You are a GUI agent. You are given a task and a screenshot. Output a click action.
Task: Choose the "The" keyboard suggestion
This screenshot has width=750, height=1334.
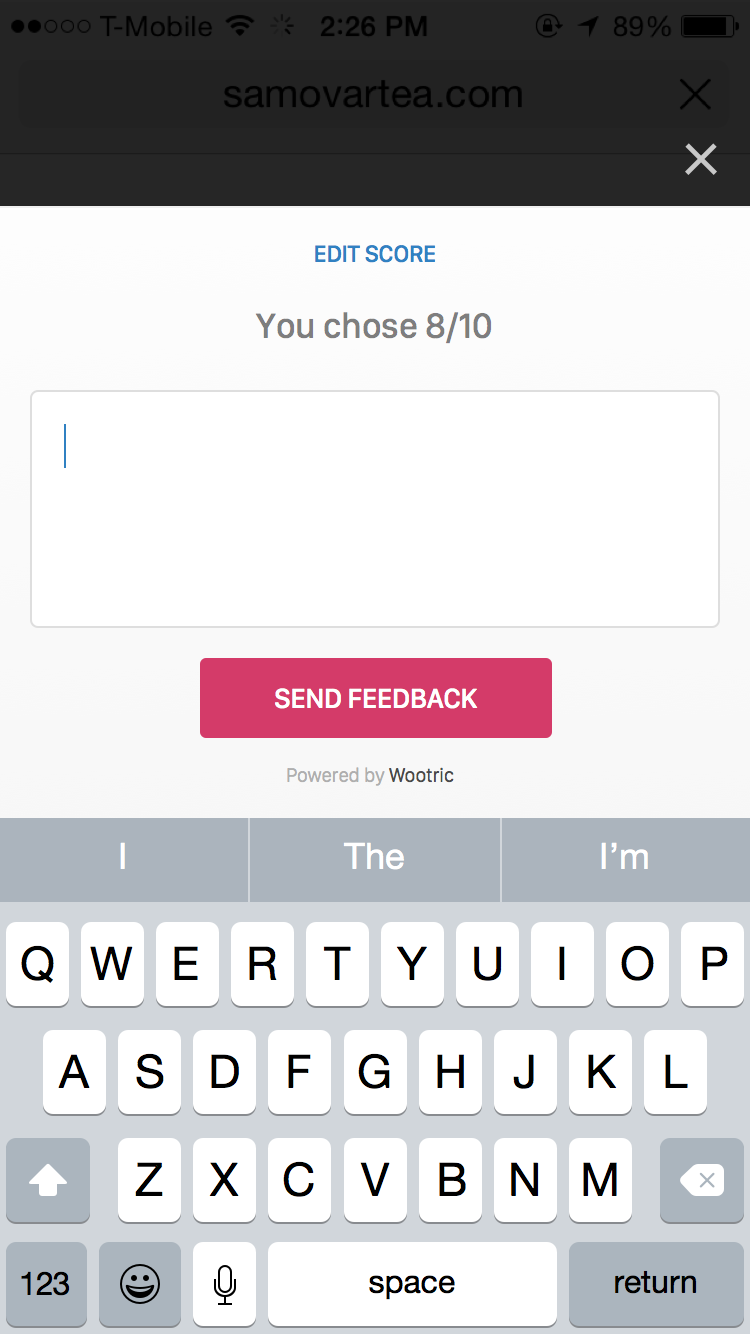point(374,858)
